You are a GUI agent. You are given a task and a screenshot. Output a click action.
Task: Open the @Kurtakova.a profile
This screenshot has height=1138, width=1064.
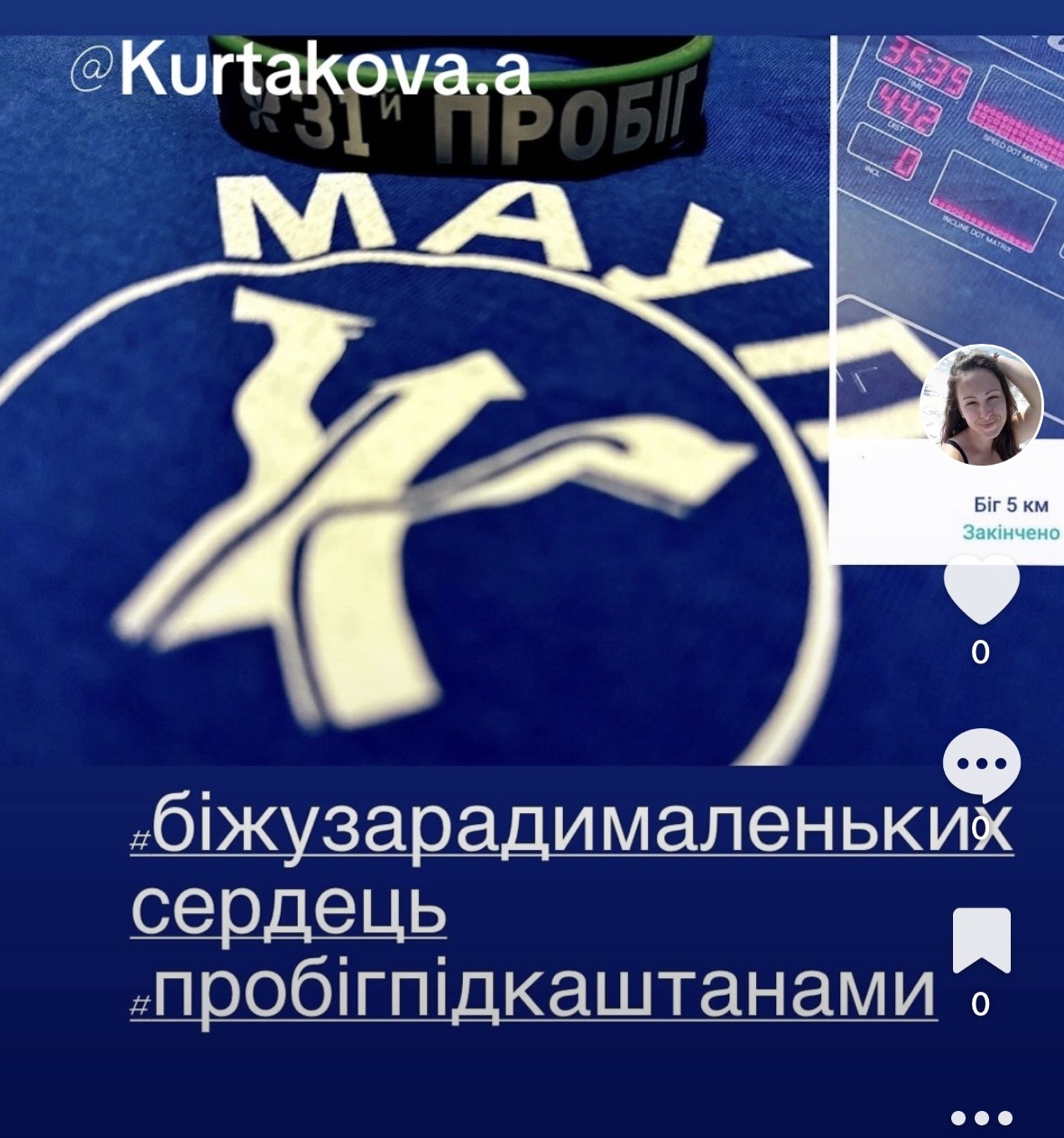(x=299, y=72)
